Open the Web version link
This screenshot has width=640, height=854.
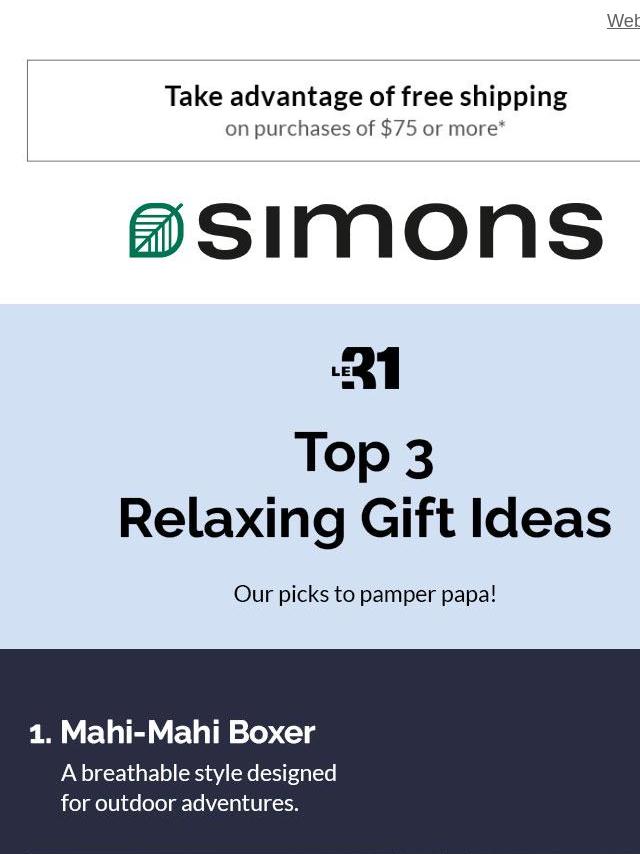[623, 21]
